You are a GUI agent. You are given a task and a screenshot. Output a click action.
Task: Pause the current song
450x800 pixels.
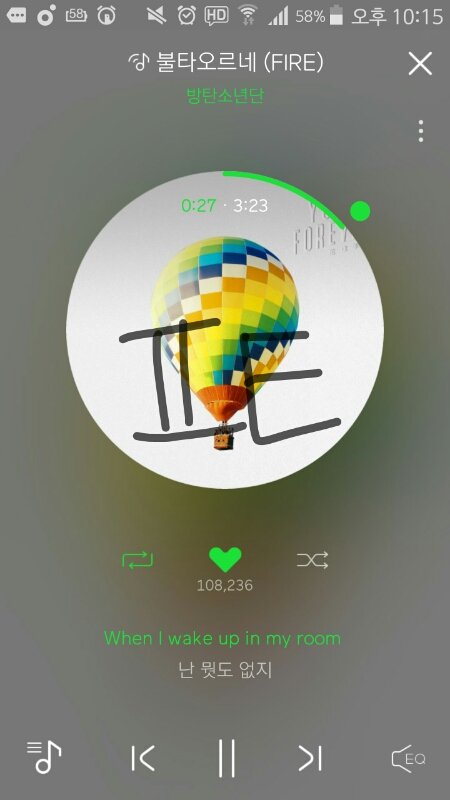(x=226, y=758)
